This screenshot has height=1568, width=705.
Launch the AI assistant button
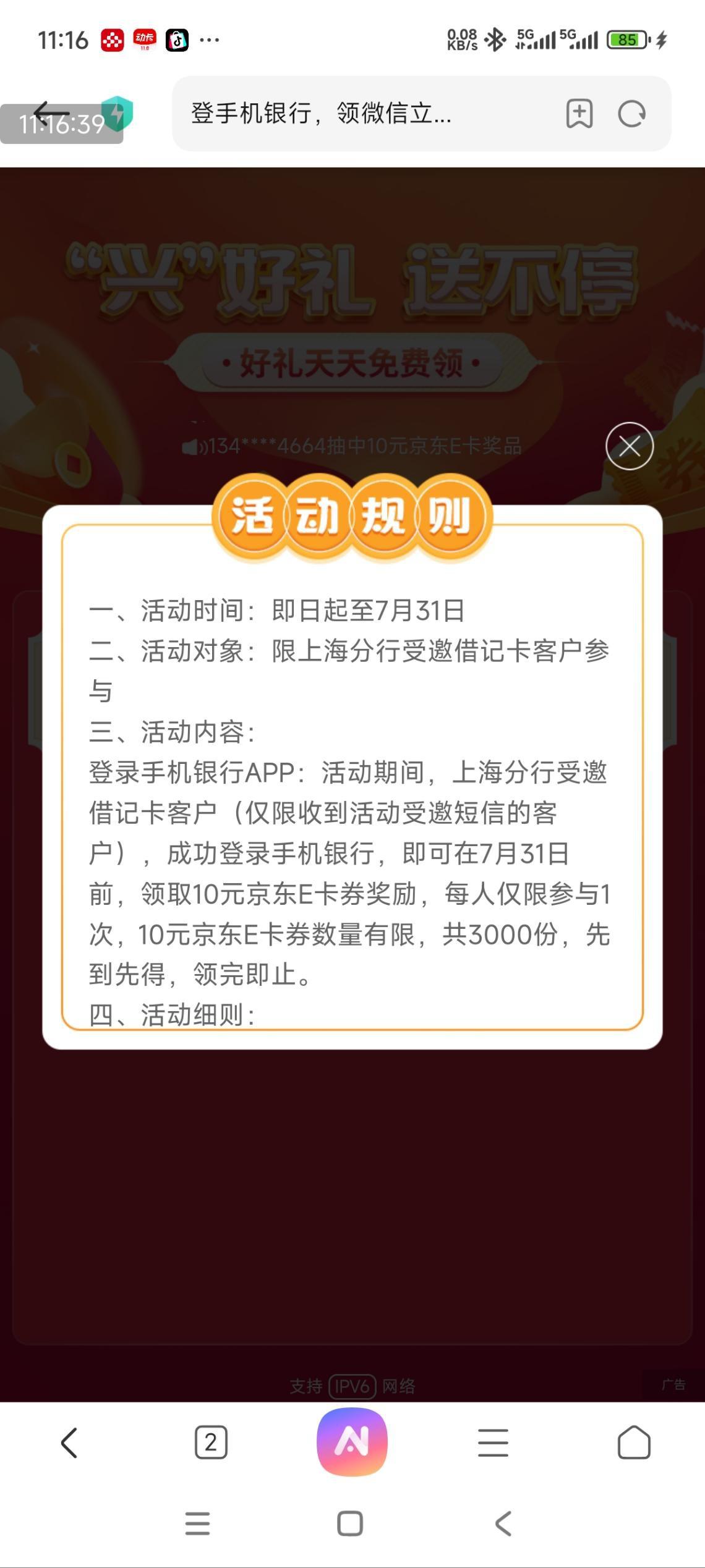click(x=352, y=1441)
